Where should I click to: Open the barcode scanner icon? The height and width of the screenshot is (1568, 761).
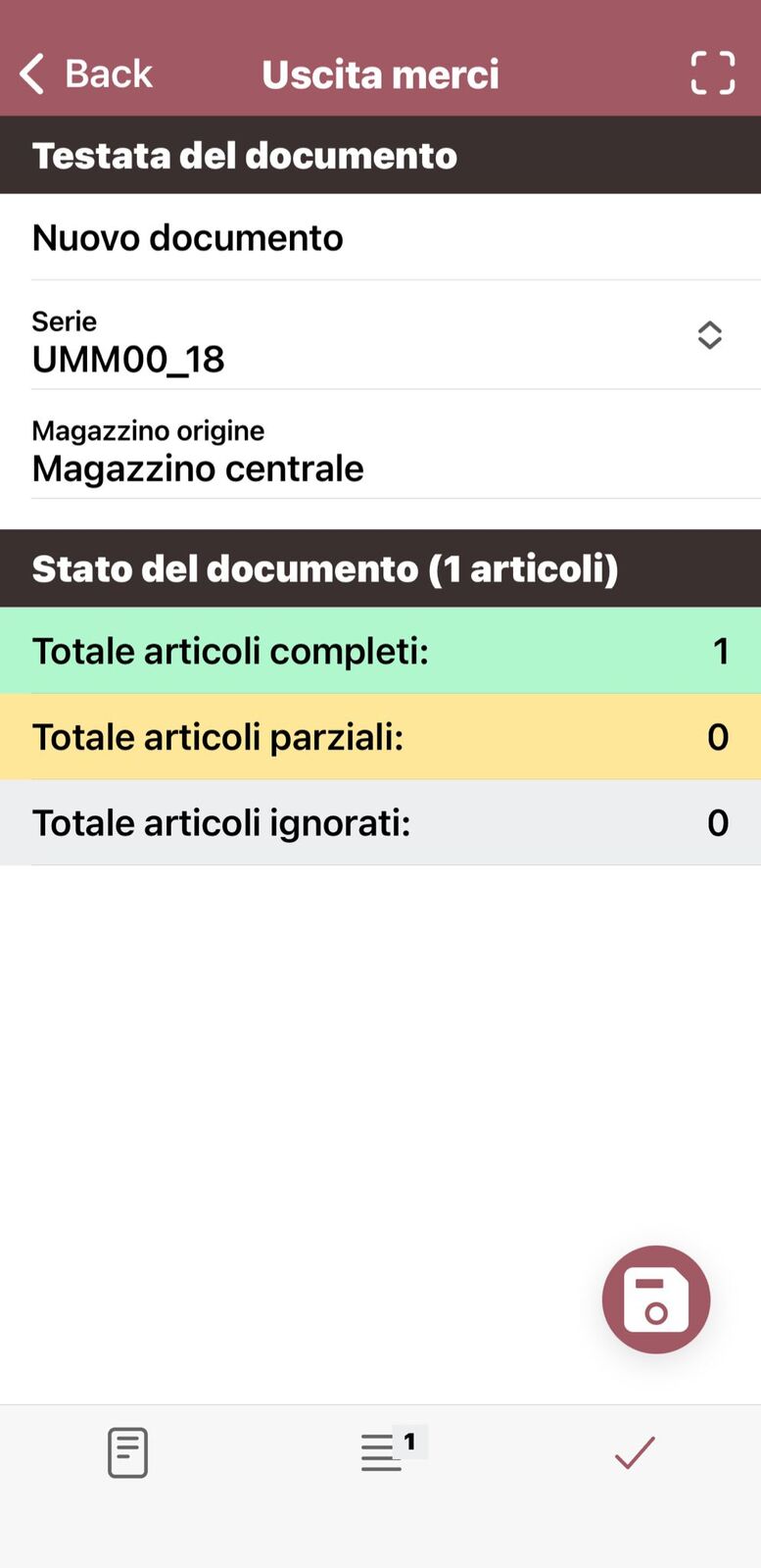click(712, 73)
